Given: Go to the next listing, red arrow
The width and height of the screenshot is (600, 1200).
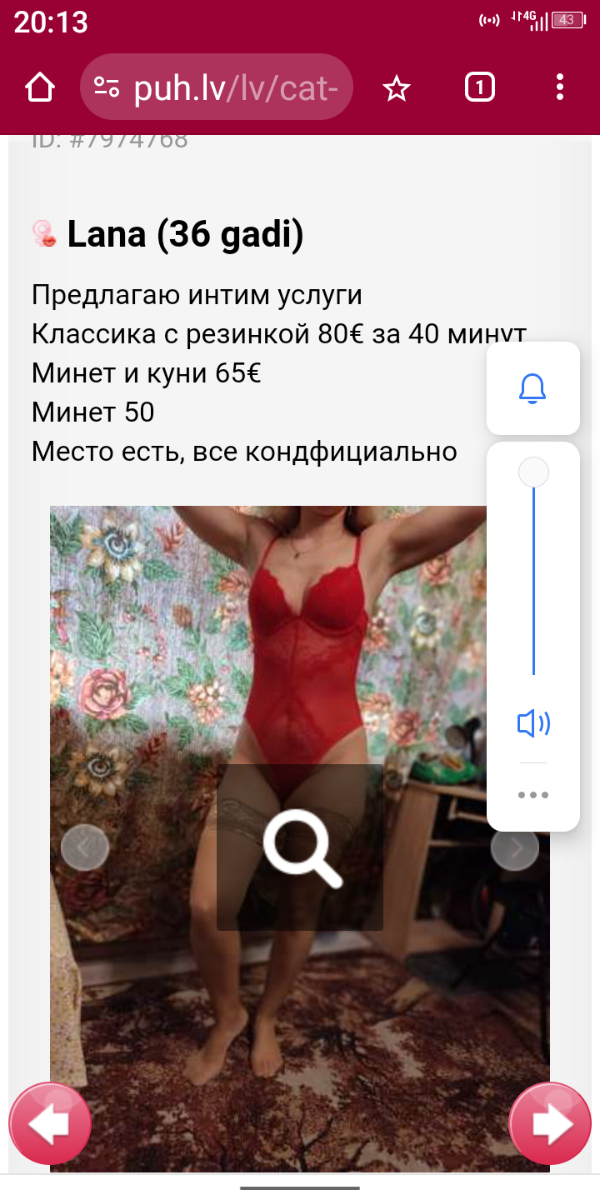Looking at the screenshot, I should coord(550,1125).
